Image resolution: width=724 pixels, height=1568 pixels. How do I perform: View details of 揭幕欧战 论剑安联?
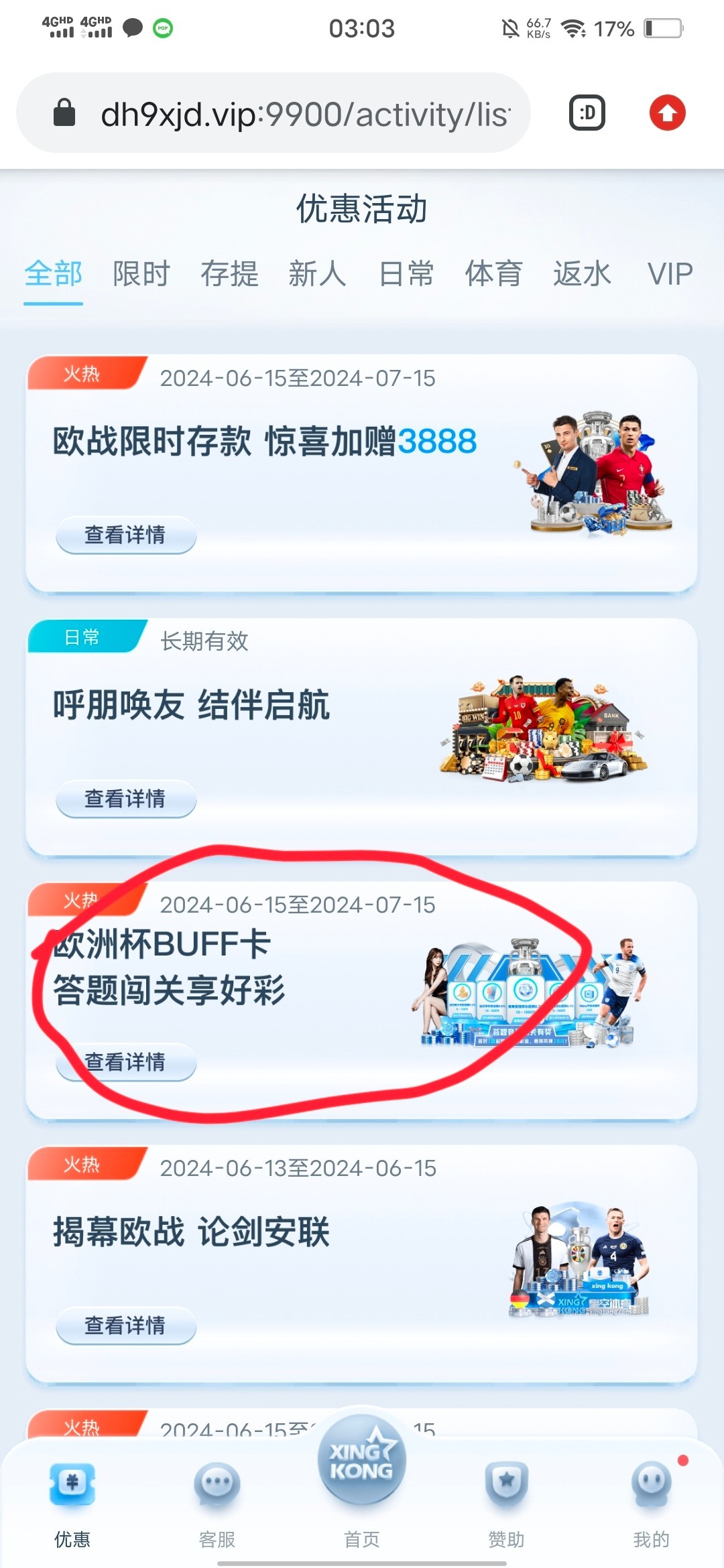[125, 1325]
